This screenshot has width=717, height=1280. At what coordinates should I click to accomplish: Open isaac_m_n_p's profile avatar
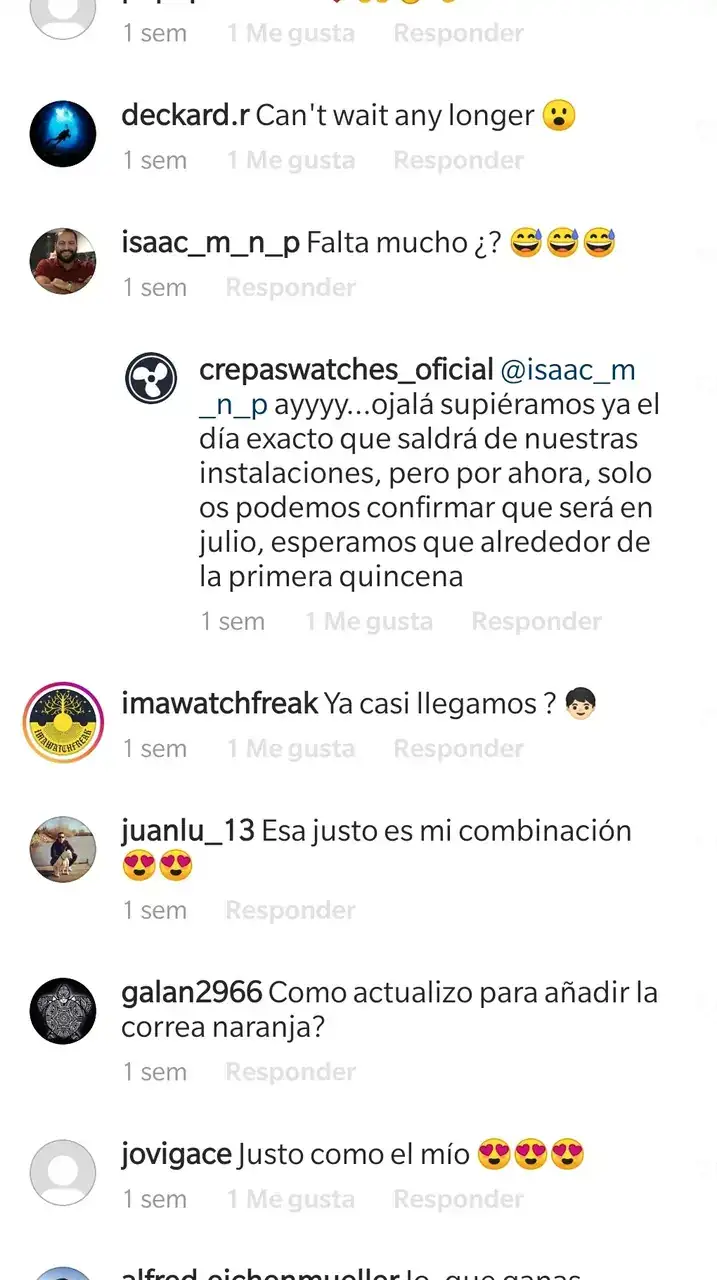pos(63,261)
